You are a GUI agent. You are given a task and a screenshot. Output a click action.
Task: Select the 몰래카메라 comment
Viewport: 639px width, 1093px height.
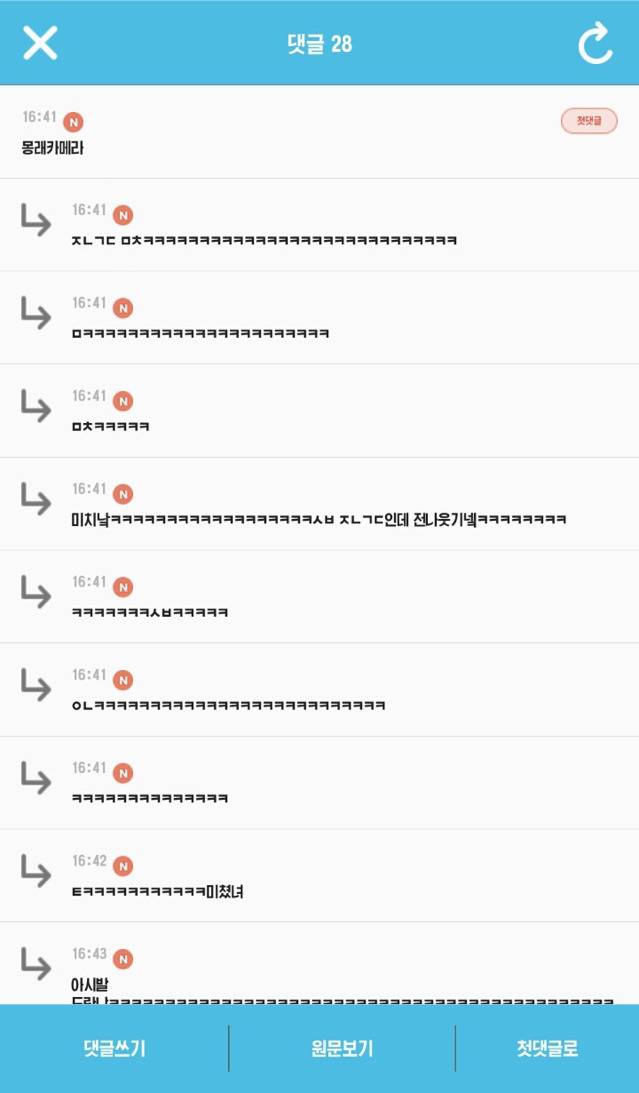pyautogui.click(x=53, y=148)
